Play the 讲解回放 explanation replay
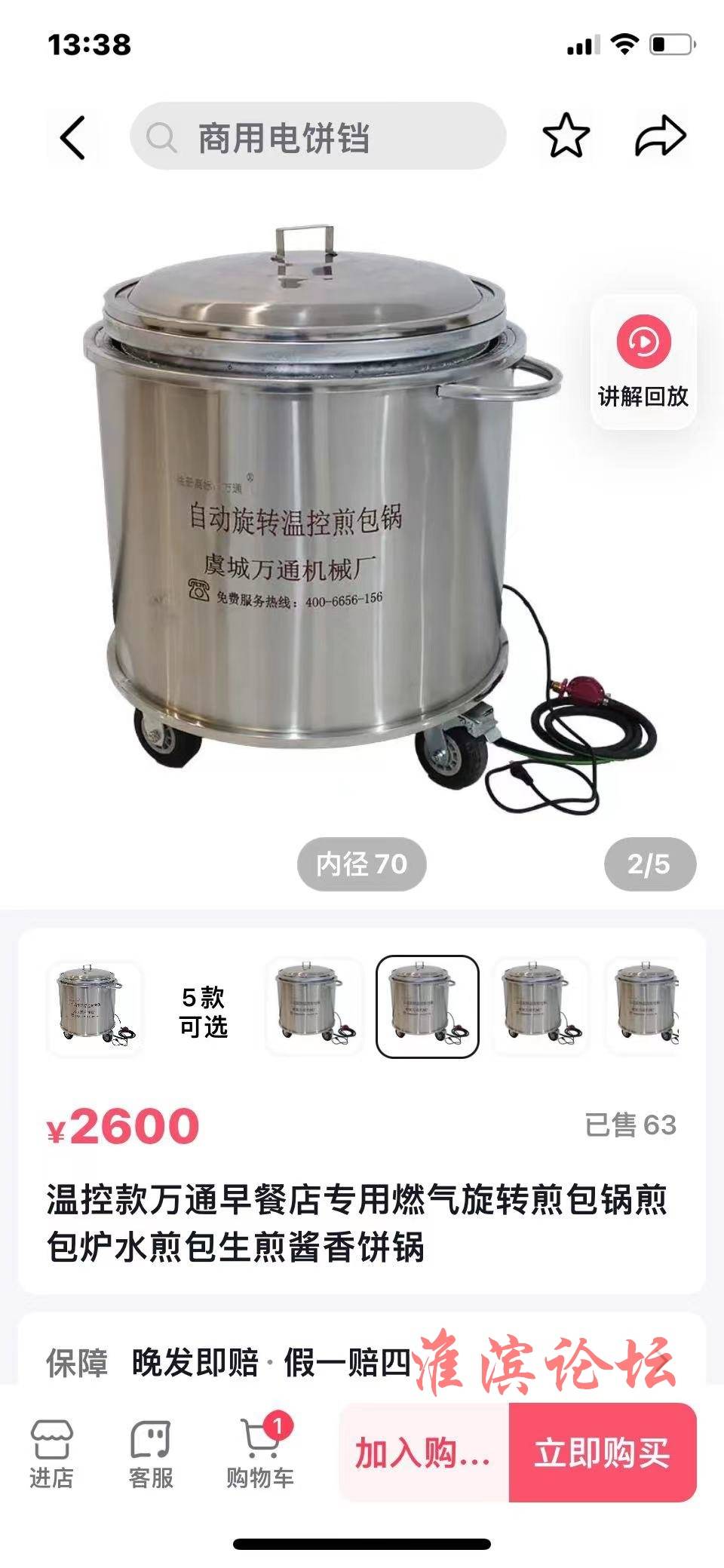Image resolution: width=724 pixels, height=1568 pixels. click(x=643, y=362)
